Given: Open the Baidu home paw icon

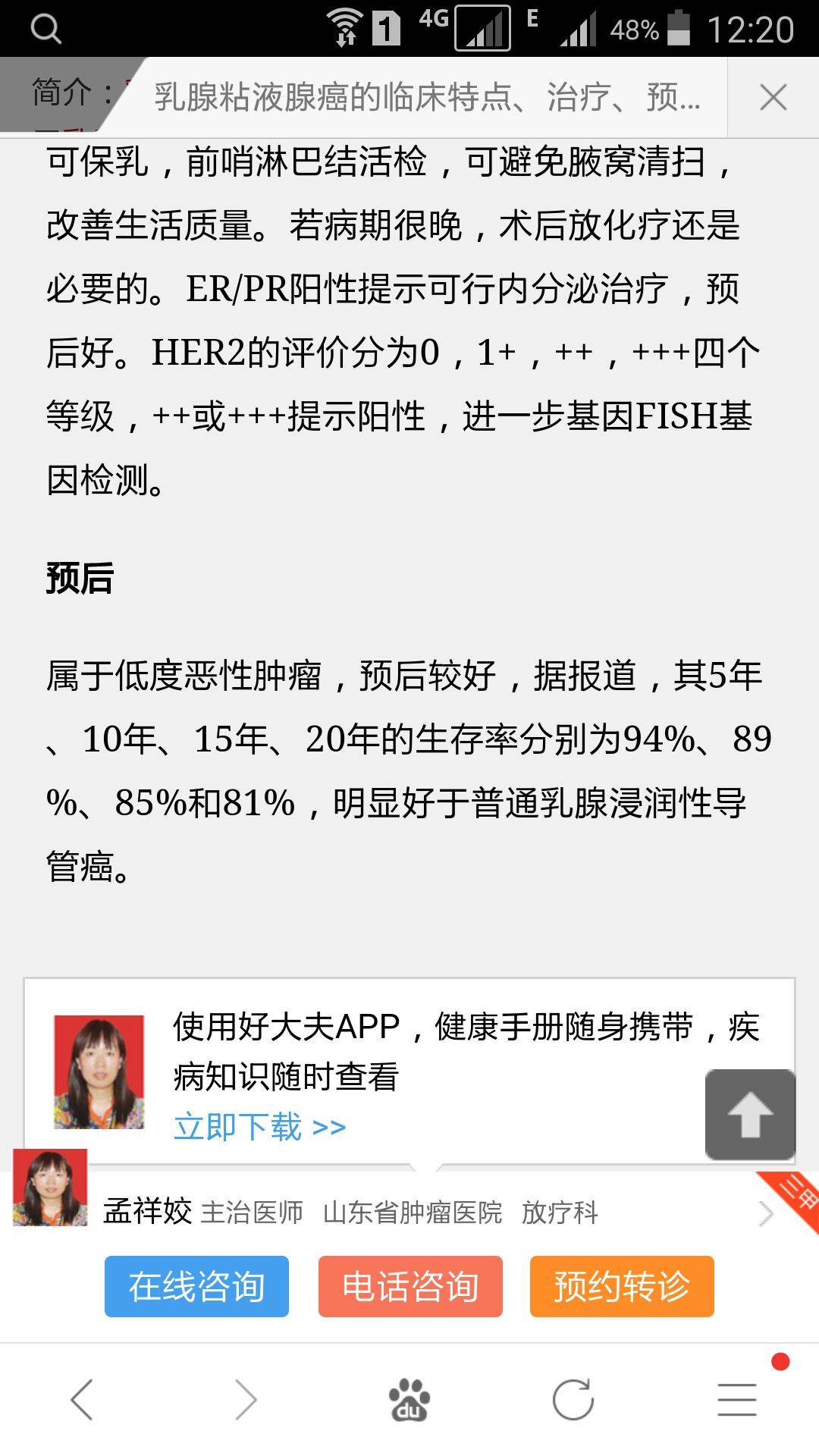Looking at the screenshot, I should coord(409,1399).
